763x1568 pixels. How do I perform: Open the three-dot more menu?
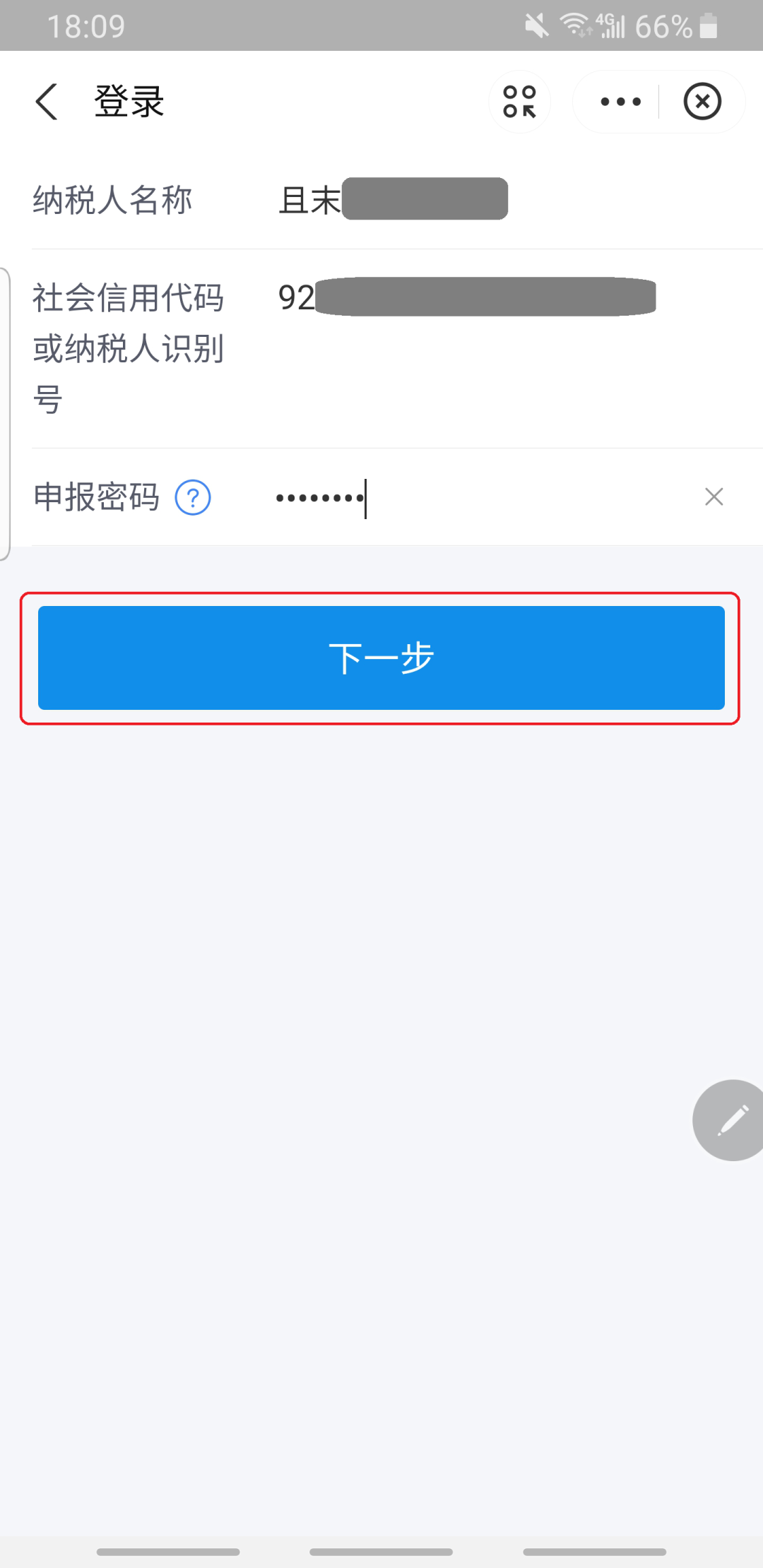point(620,102)
